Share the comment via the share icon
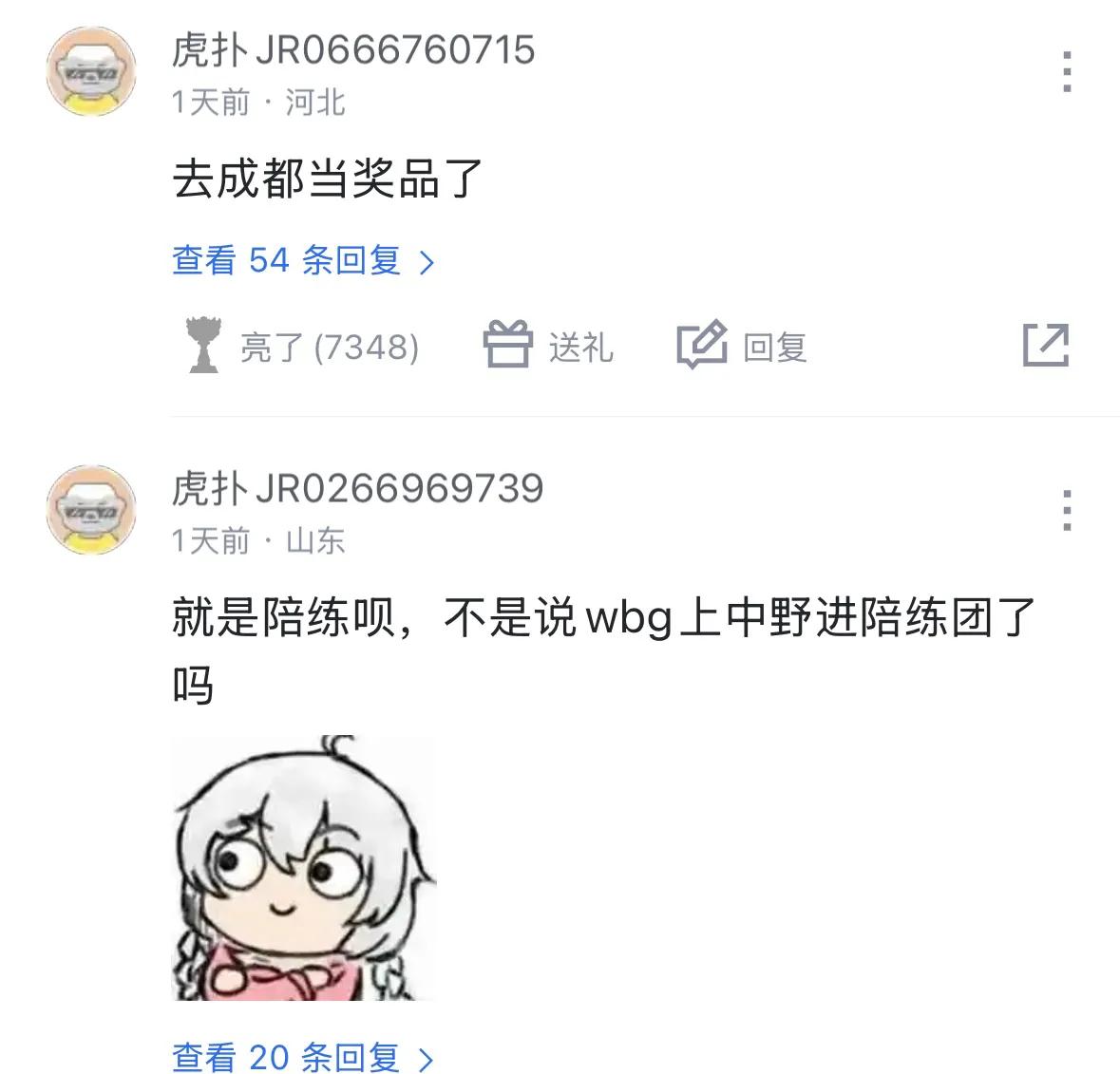Viewport: 1120px width, 1074px height. [1045, 345]
